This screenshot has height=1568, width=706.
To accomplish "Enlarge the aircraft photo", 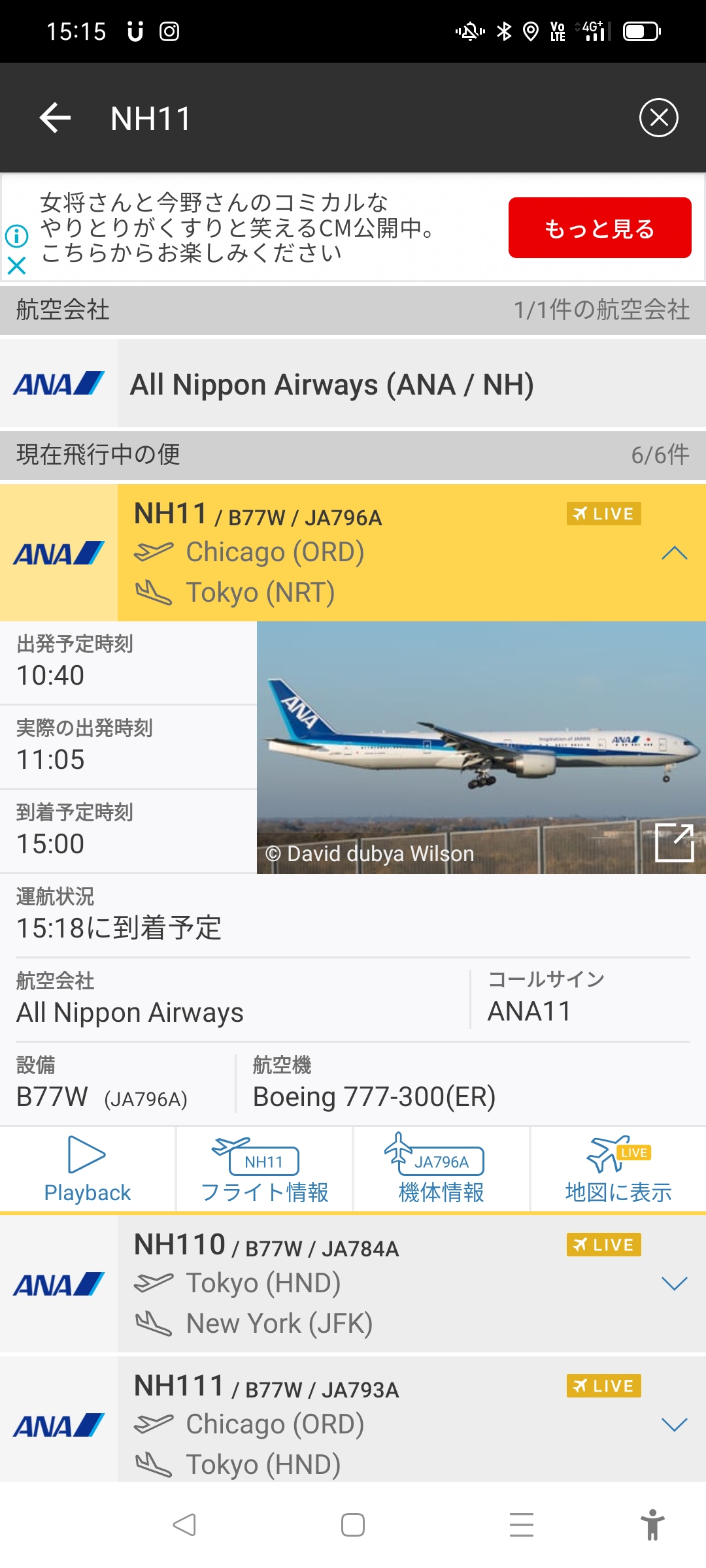I will pyautogui.click(x=674, y=842).
